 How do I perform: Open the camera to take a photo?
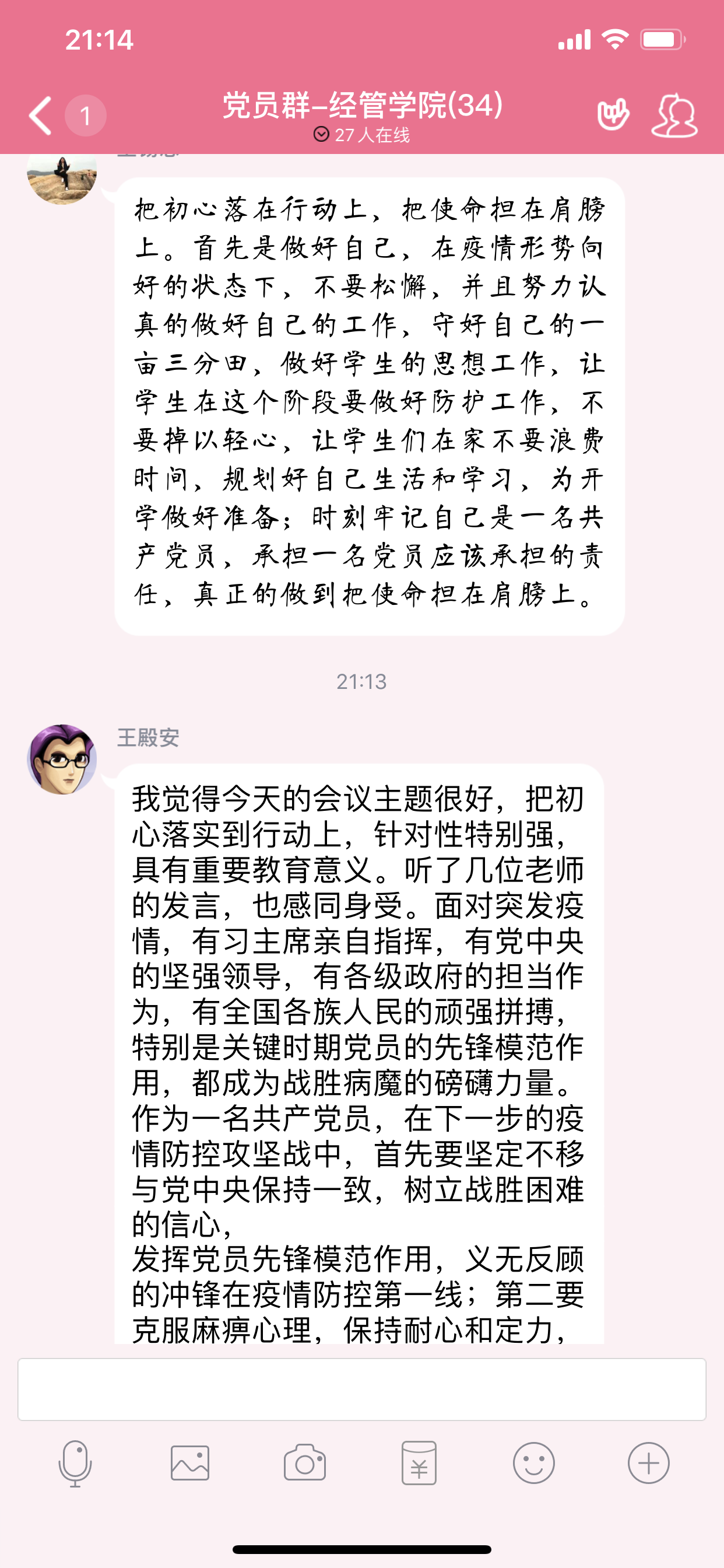point(304,1462)
